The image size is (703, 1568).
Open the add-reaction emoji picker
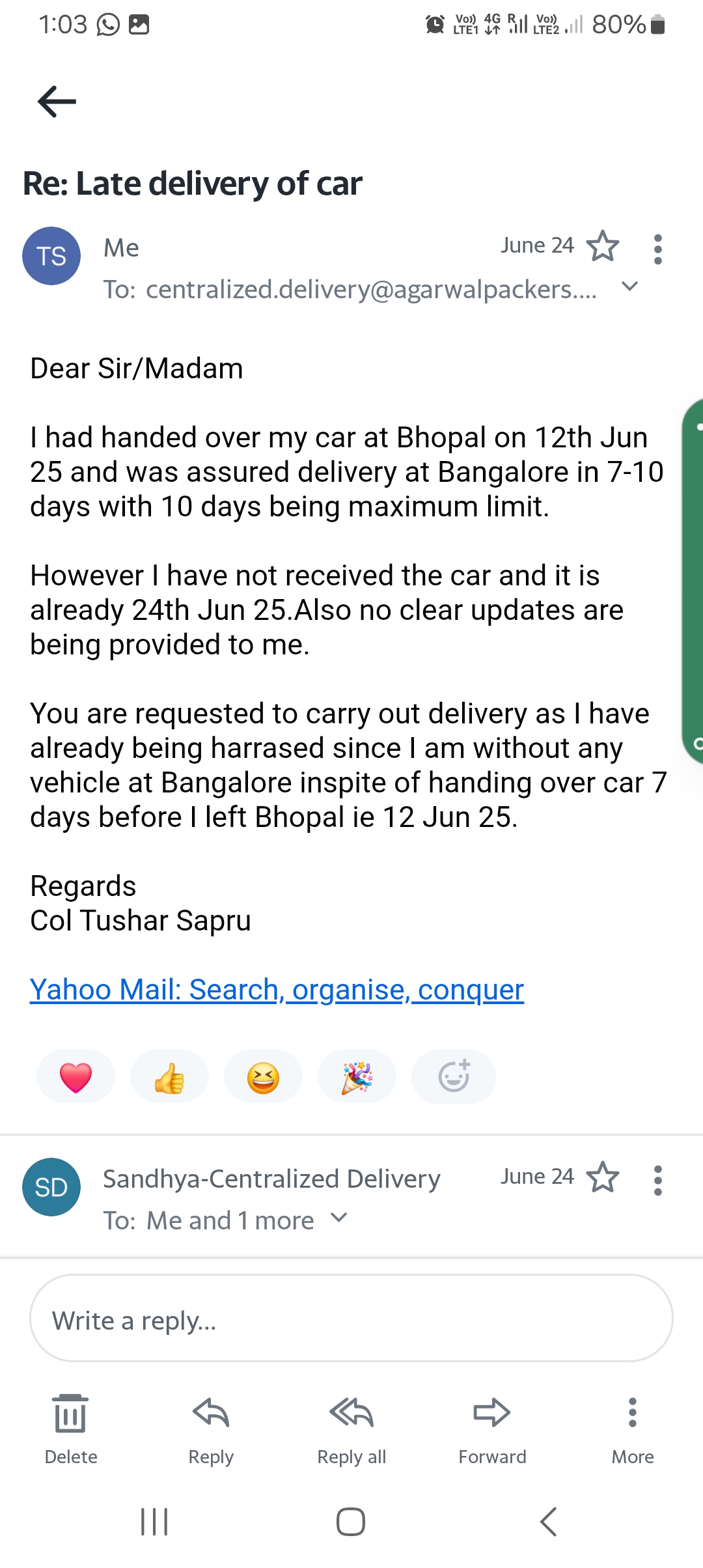tap(454, 1076)
